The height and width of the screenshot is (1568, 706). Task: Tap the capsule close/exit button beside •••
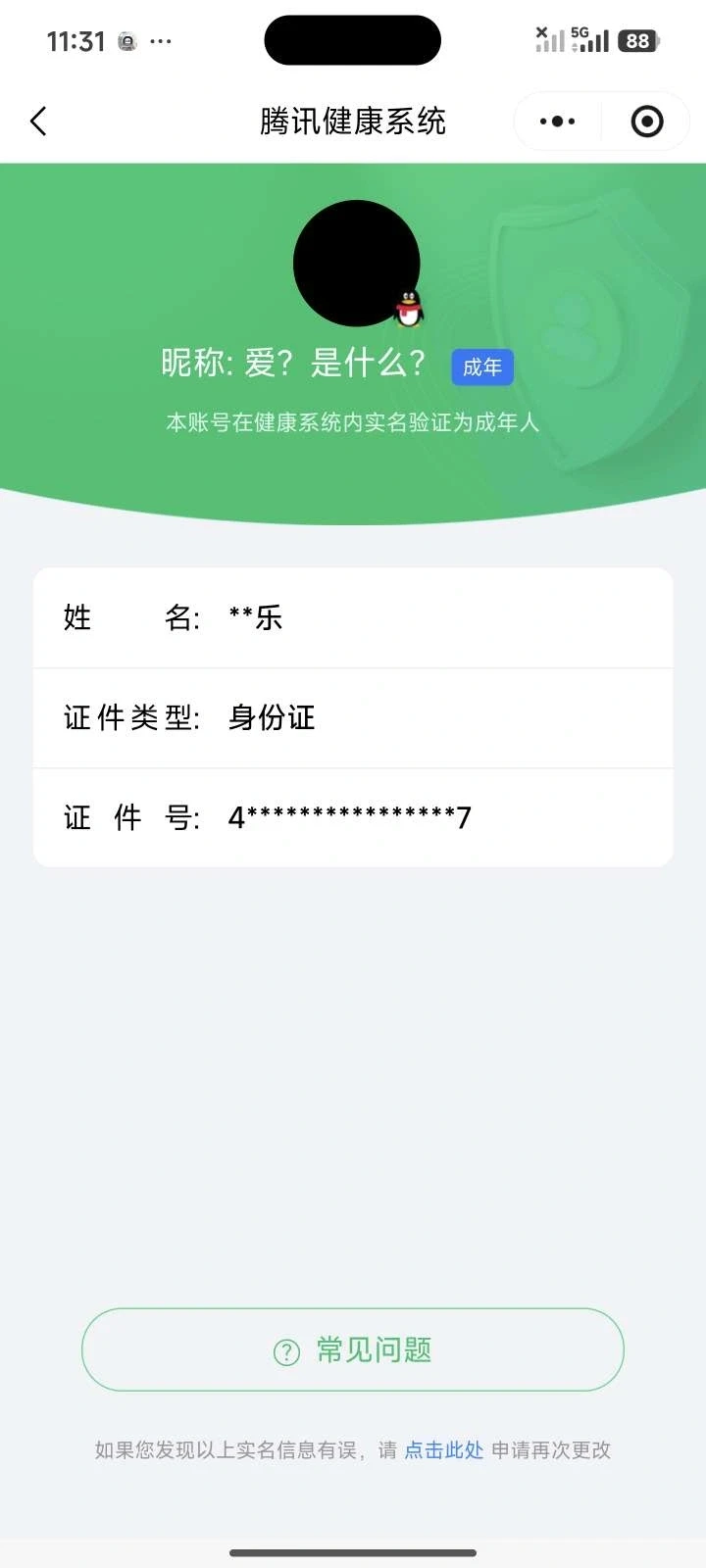645,121
